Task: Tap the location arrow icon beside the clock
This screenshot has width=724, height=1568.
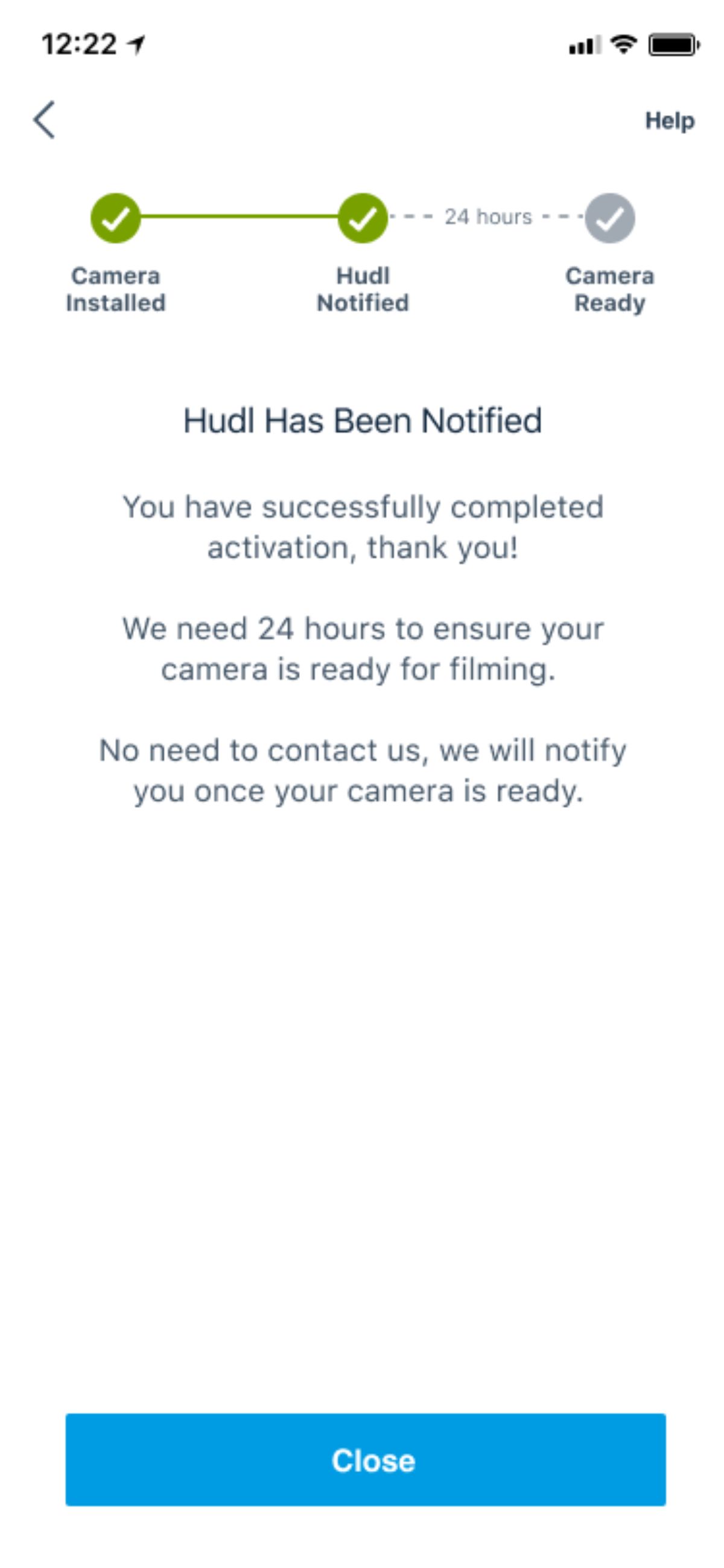Action: [135, 45]
